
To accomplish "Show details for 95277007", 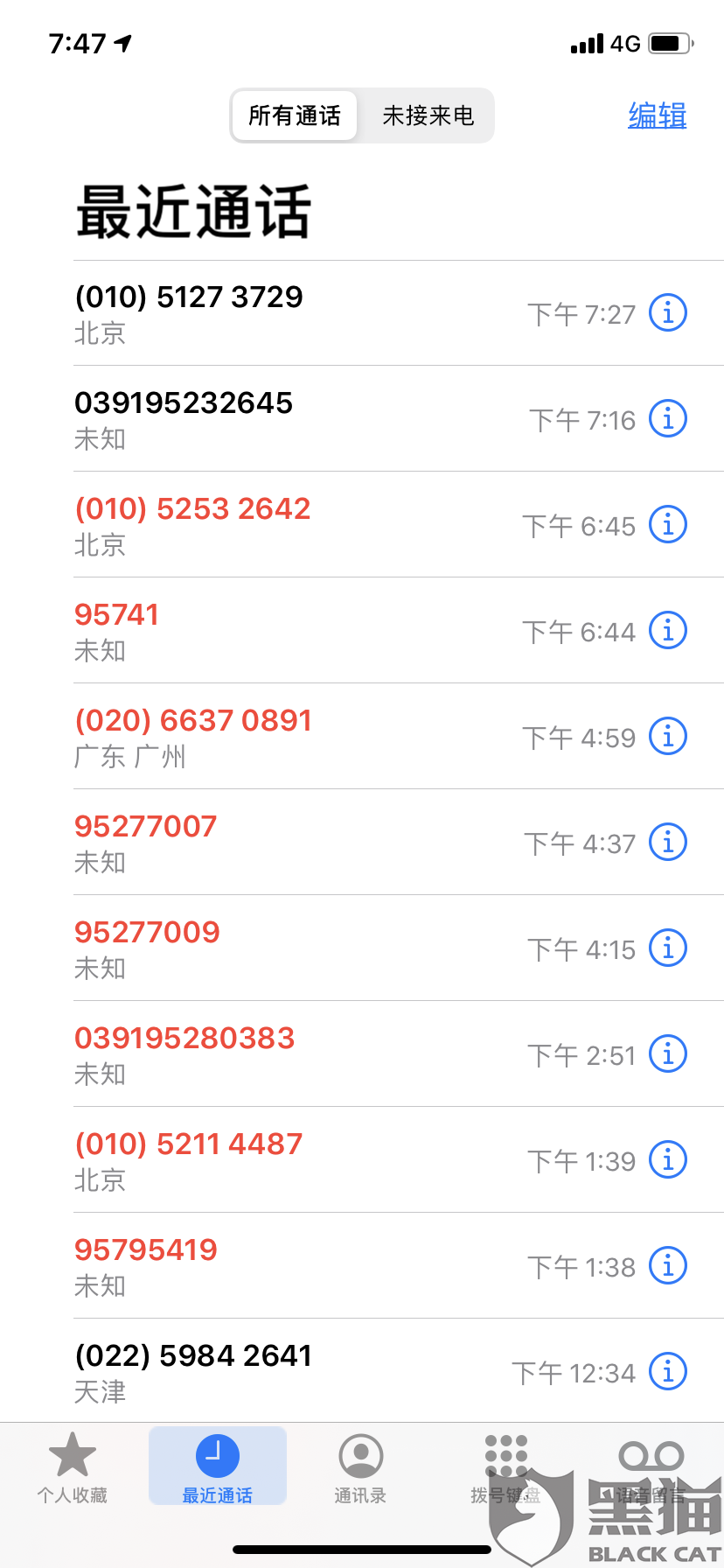I will 668,843.
